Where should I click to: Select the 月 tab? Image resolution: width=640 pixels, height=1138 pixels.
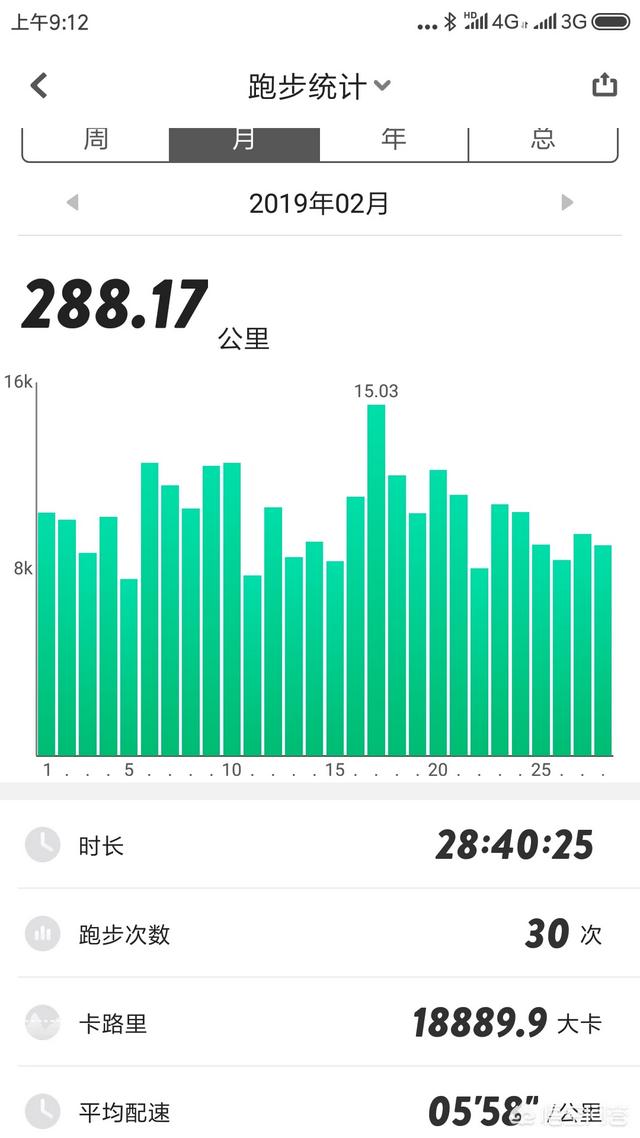click(x=244, y=141)
